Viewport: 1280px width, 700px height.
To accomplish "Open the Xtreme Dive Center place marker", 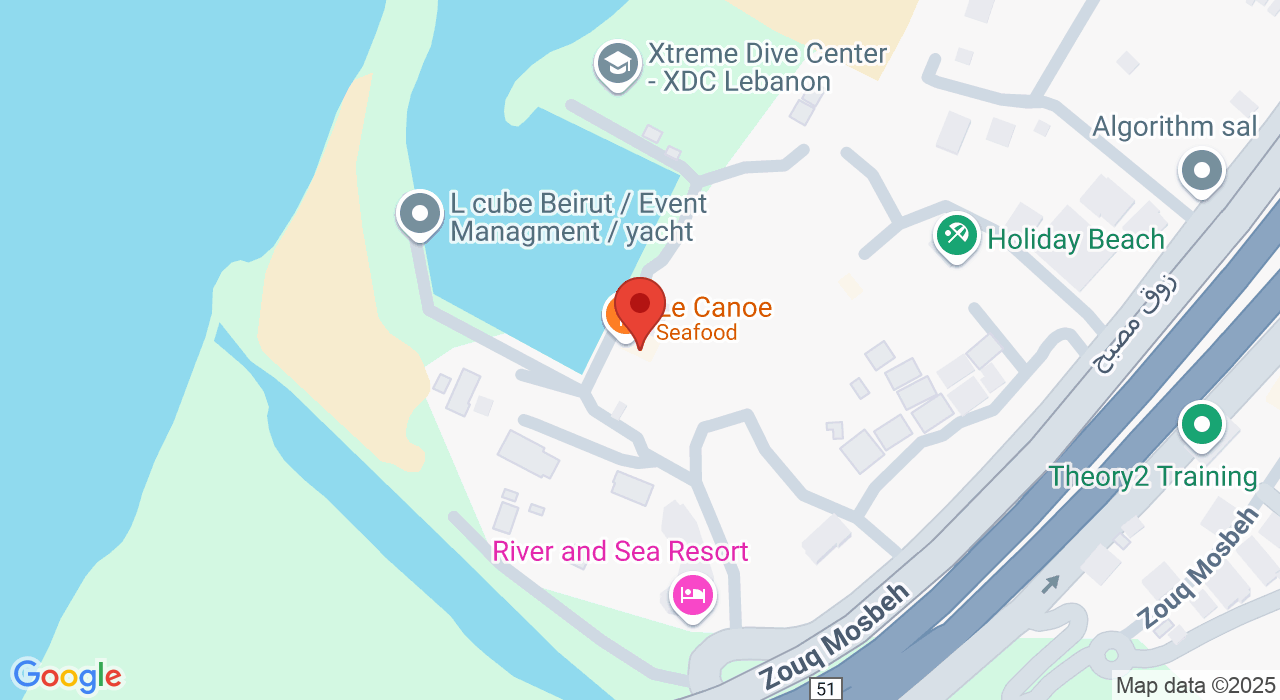I will pyautogui.click(x=618, y=64).
